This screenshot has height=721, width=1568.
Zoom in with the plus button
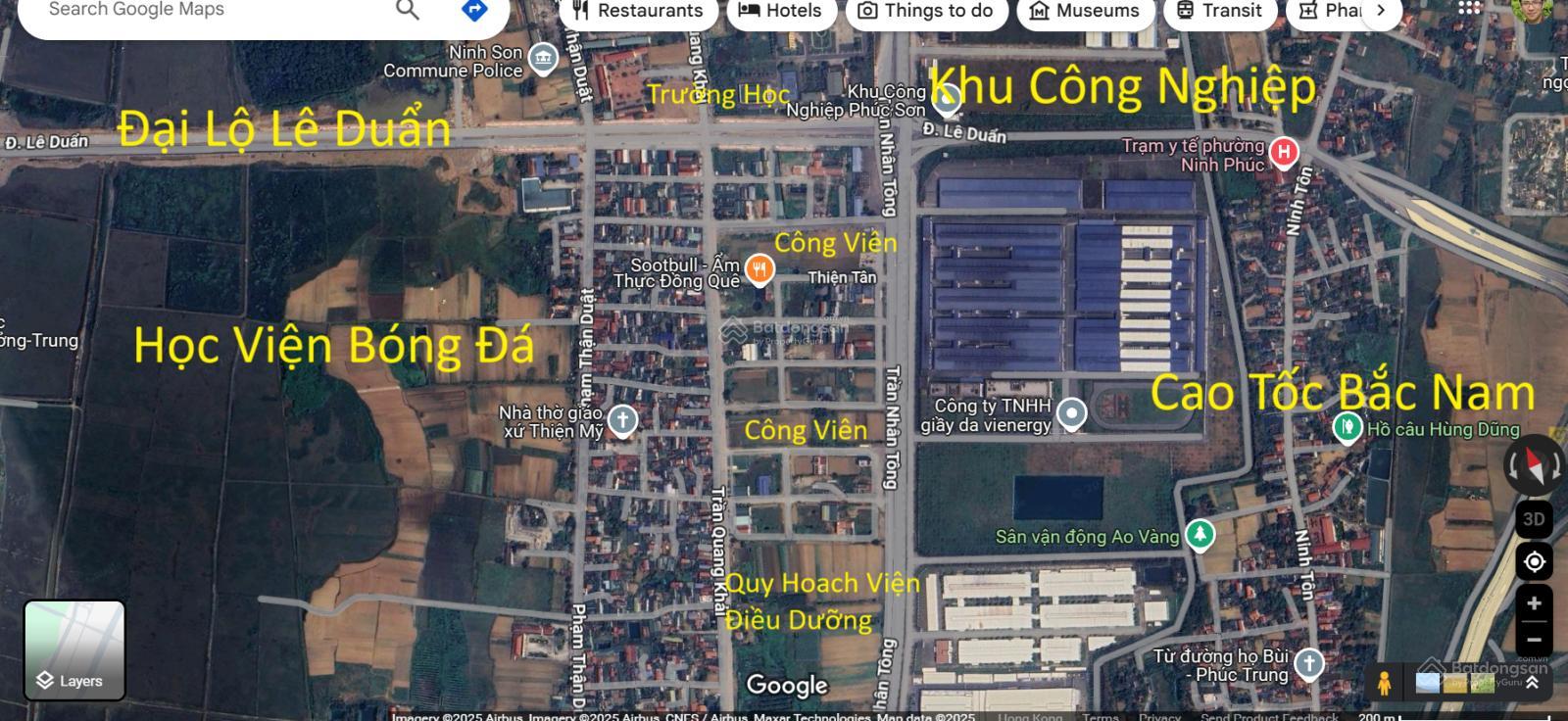coord(1534,603)
